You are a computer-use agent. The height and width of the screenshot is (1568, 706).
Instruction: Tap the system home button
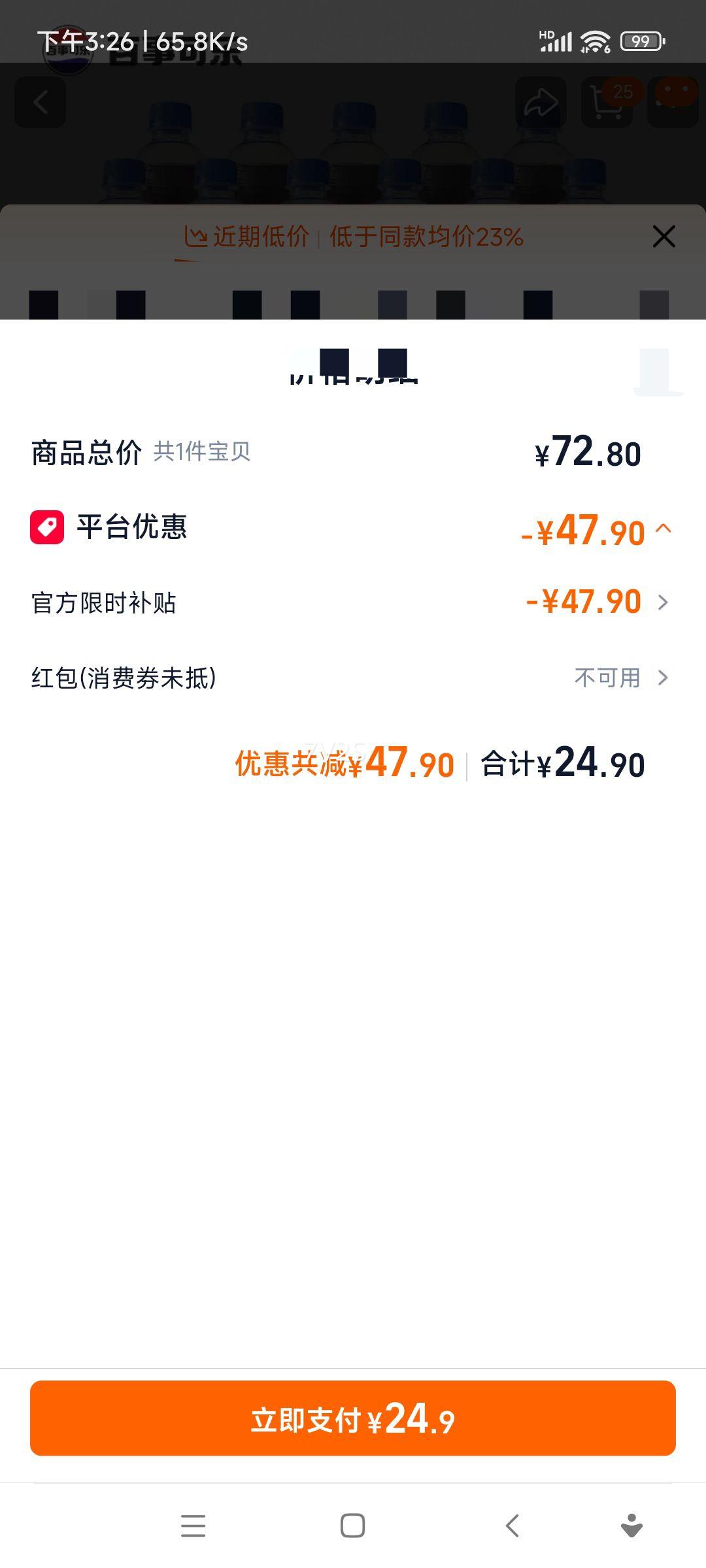coord(352,1526)
